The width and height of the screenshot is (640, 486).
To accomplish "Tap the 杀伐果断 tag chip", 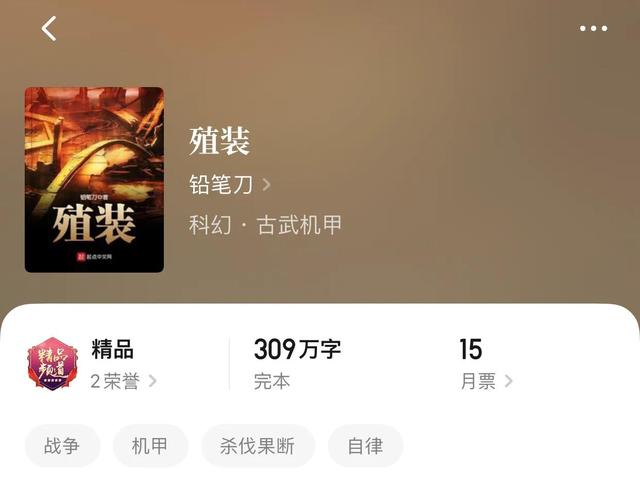I will [x=258, y=446].
